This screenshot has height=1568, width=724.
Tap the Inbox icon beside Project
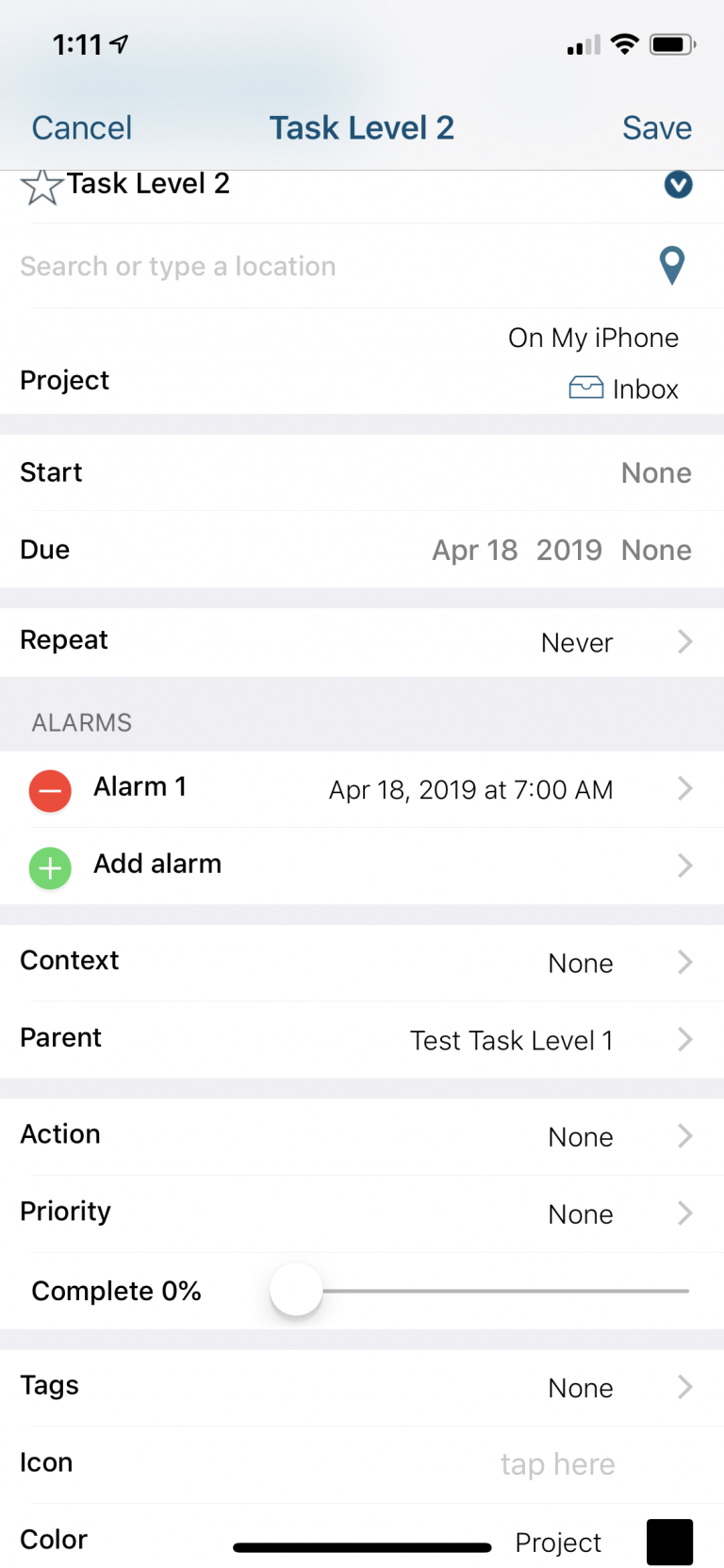585,388
